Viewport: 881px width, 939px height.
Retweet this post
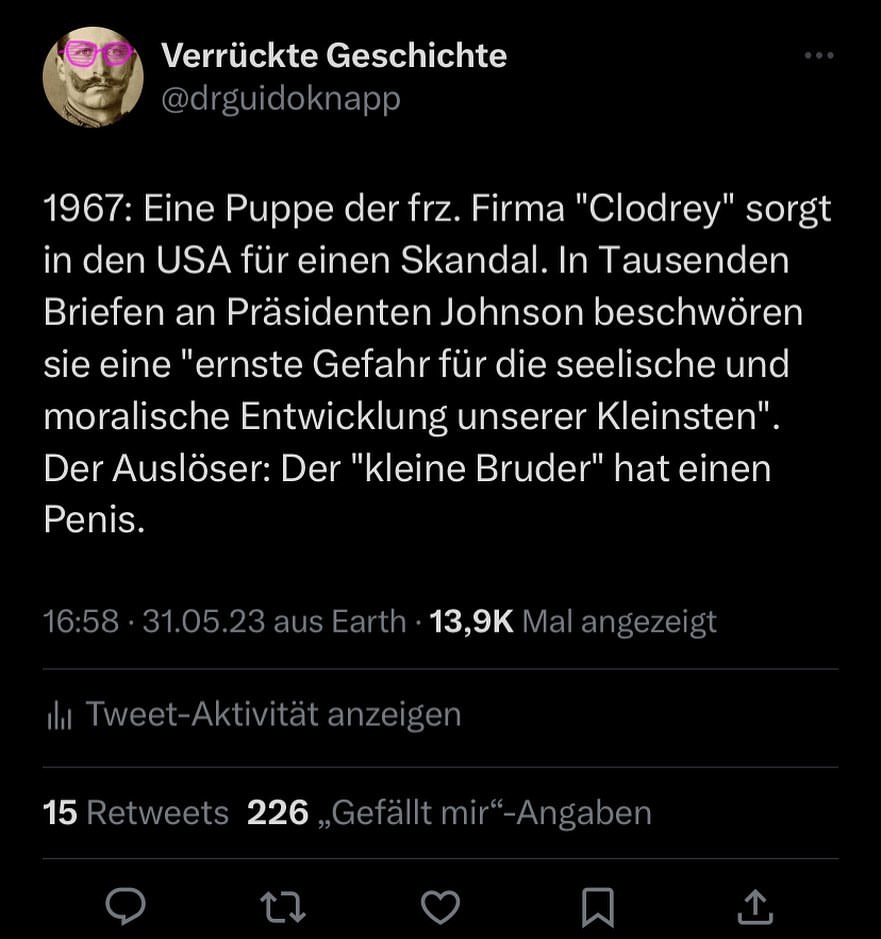click(283, 906)
